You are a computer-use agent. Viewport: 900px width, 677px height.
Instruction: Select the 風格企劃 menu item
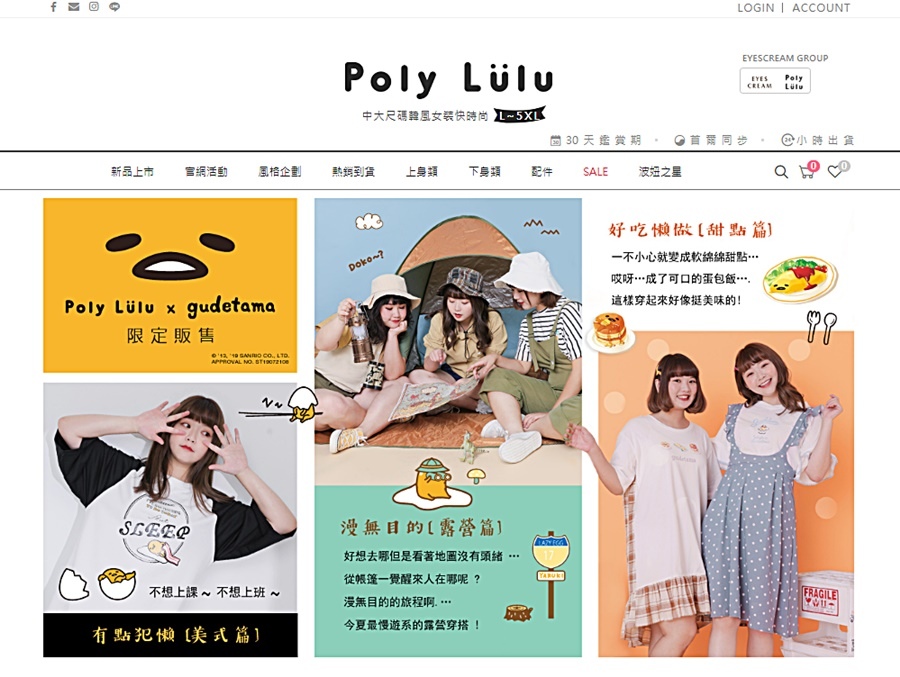pyautogui.click(x=279, y=172)
